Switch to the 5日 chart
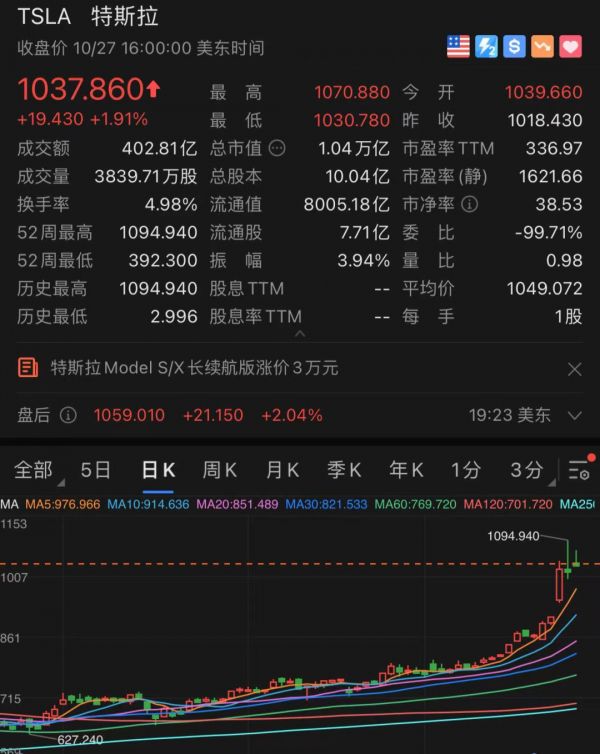Screen dimensions: 600x754 pos(96,470)
